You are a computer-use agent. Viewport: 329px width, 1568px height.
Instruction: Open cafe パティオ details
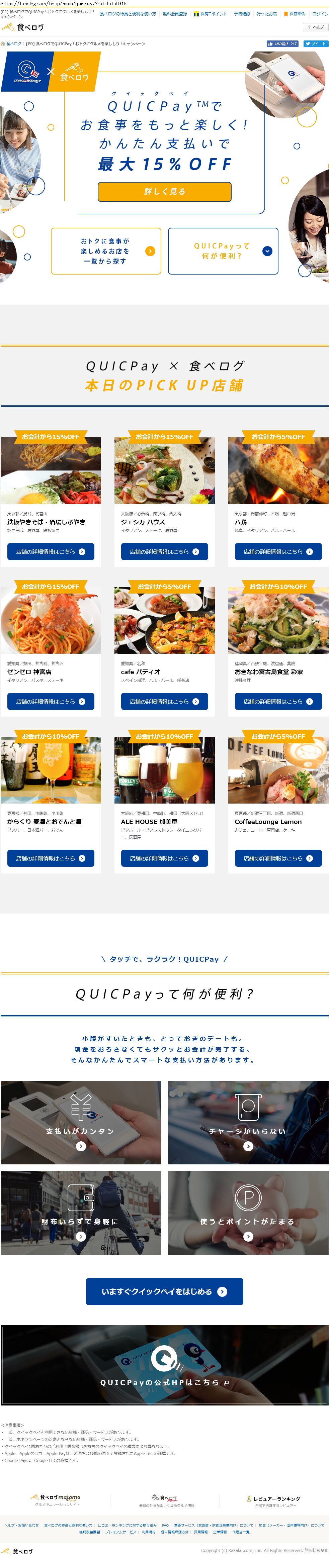[x=165, y=701]
